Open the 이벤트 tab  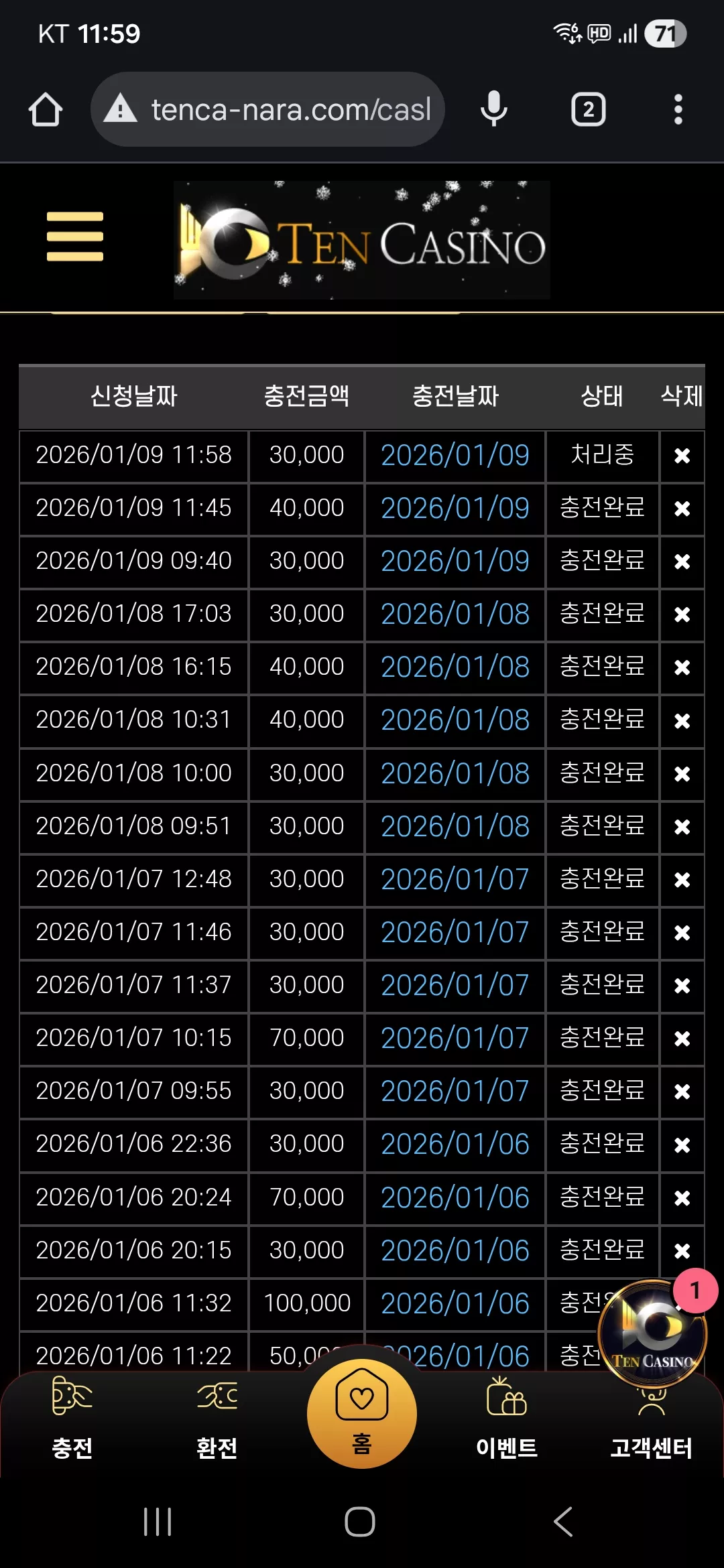pyautogui.click(x=507, y=1419)
